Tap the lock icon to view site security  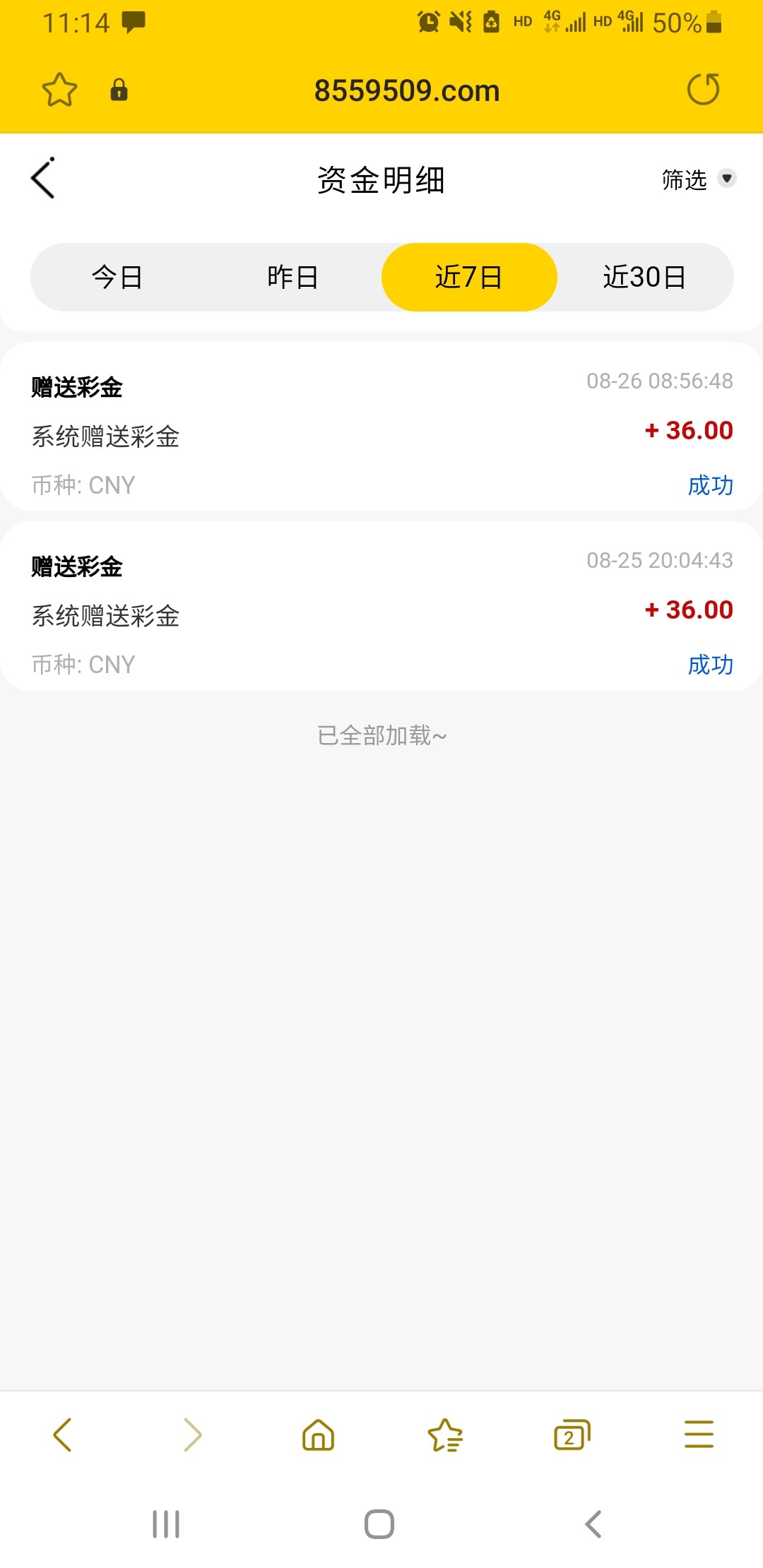[x=118, y=90]
